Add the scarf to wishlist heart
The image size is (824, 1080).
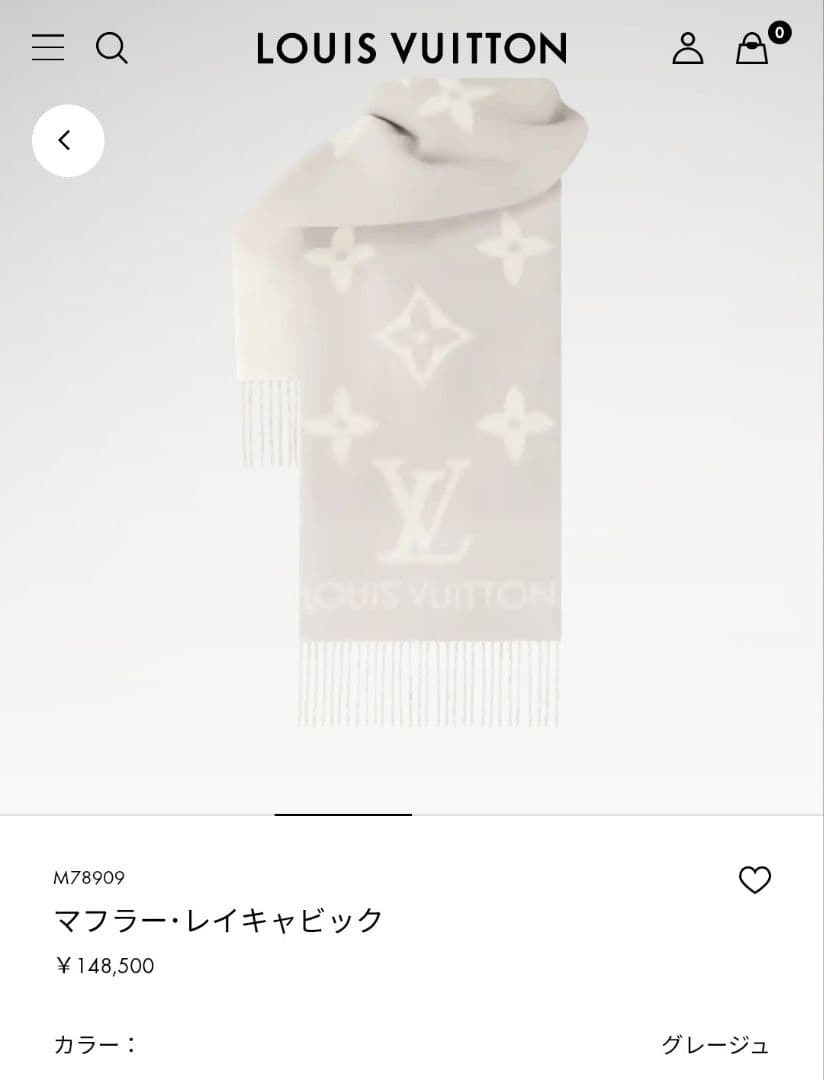[755, 880]
